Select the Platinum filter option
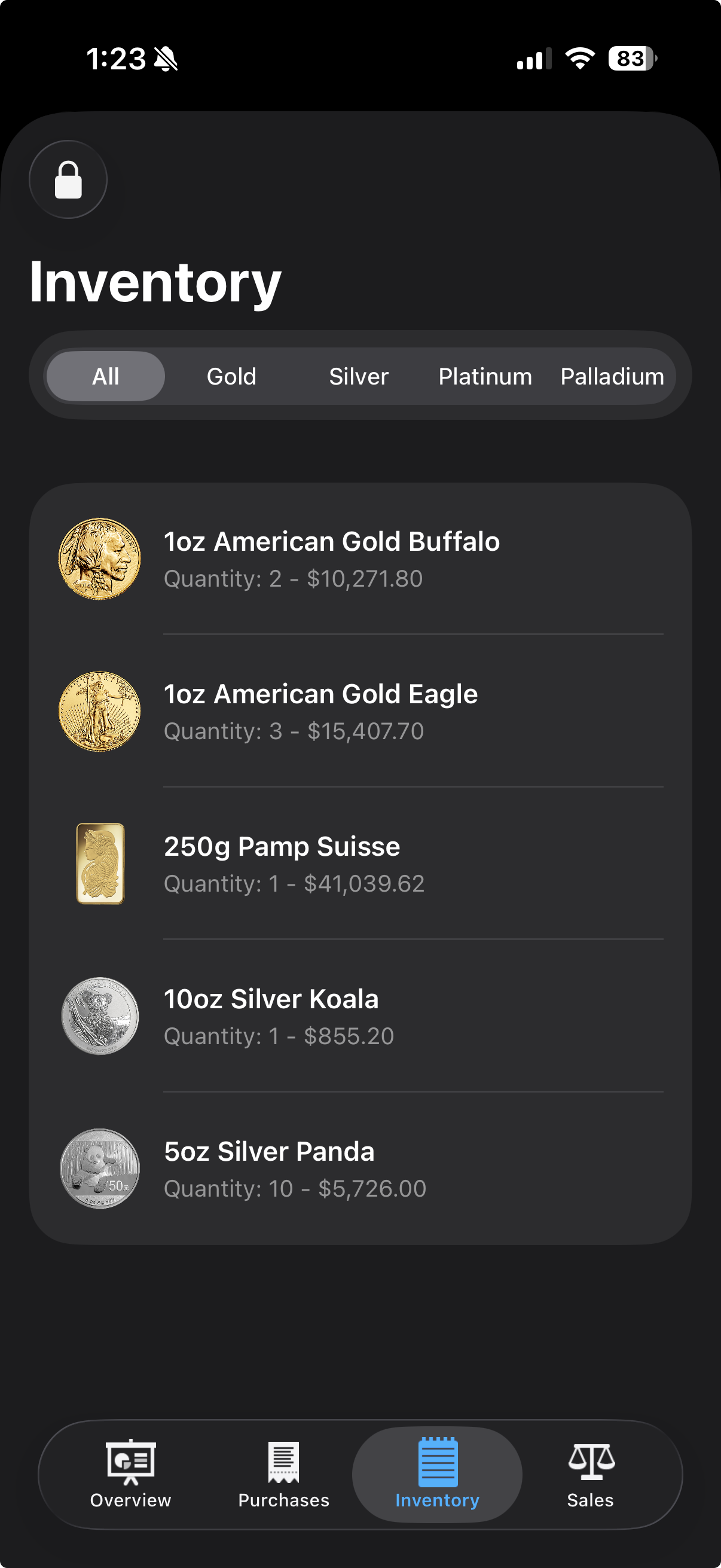Viewport: 721px width, 1568px height. pos(484,376)
